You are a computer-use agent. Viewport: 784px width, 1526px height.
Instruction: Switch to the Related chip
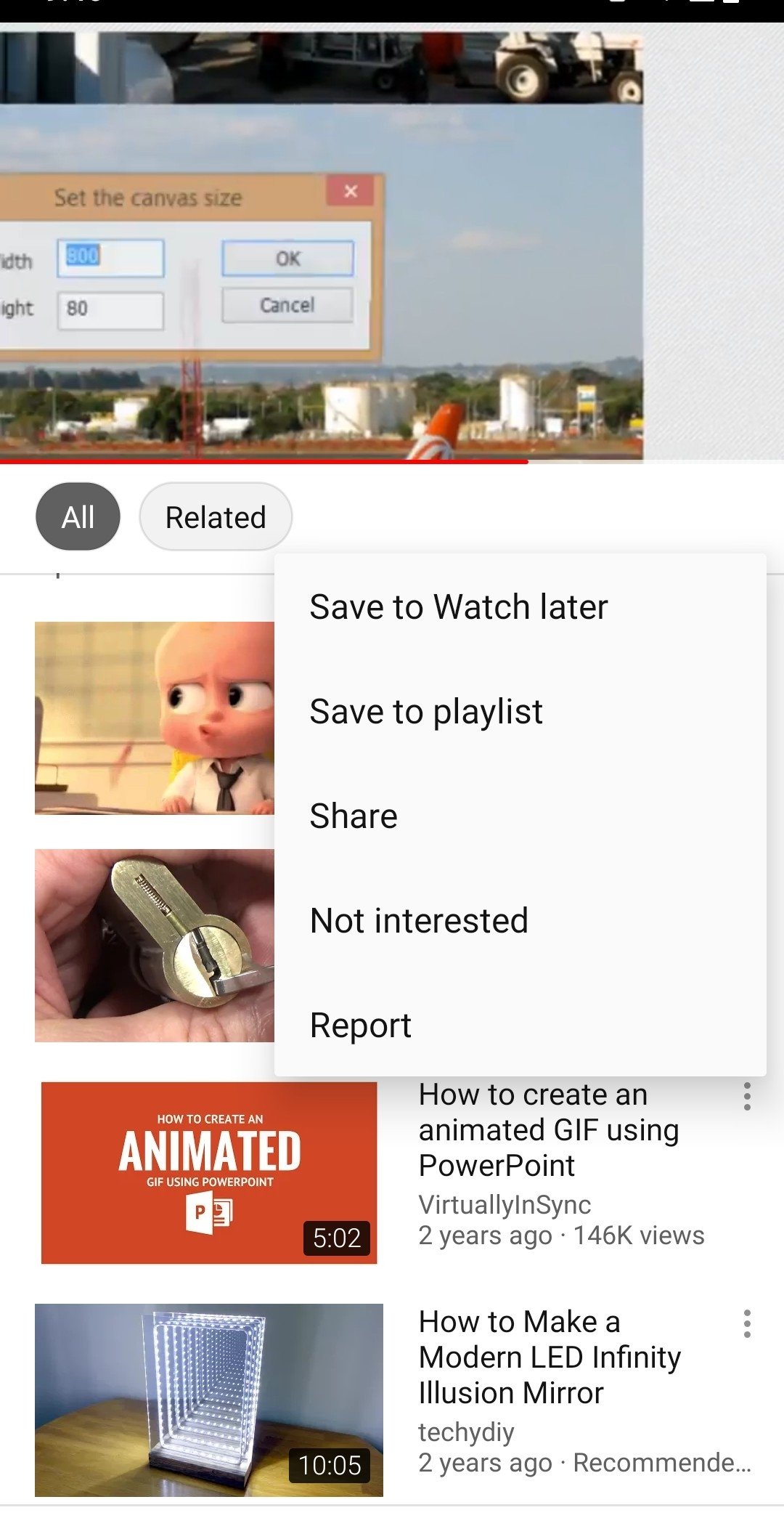click(216, 517)
